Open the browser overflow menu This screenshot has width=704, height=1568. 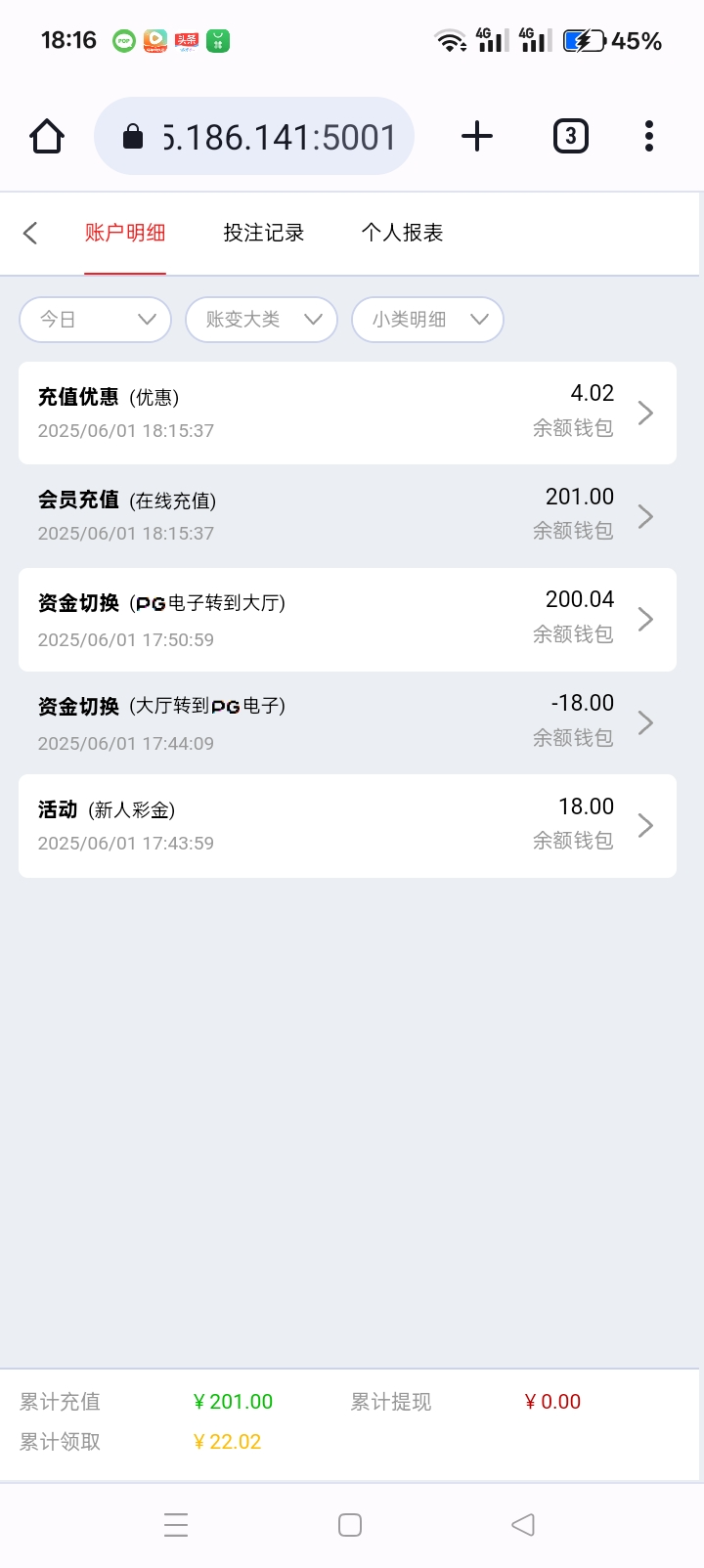[x=649, y=137]
